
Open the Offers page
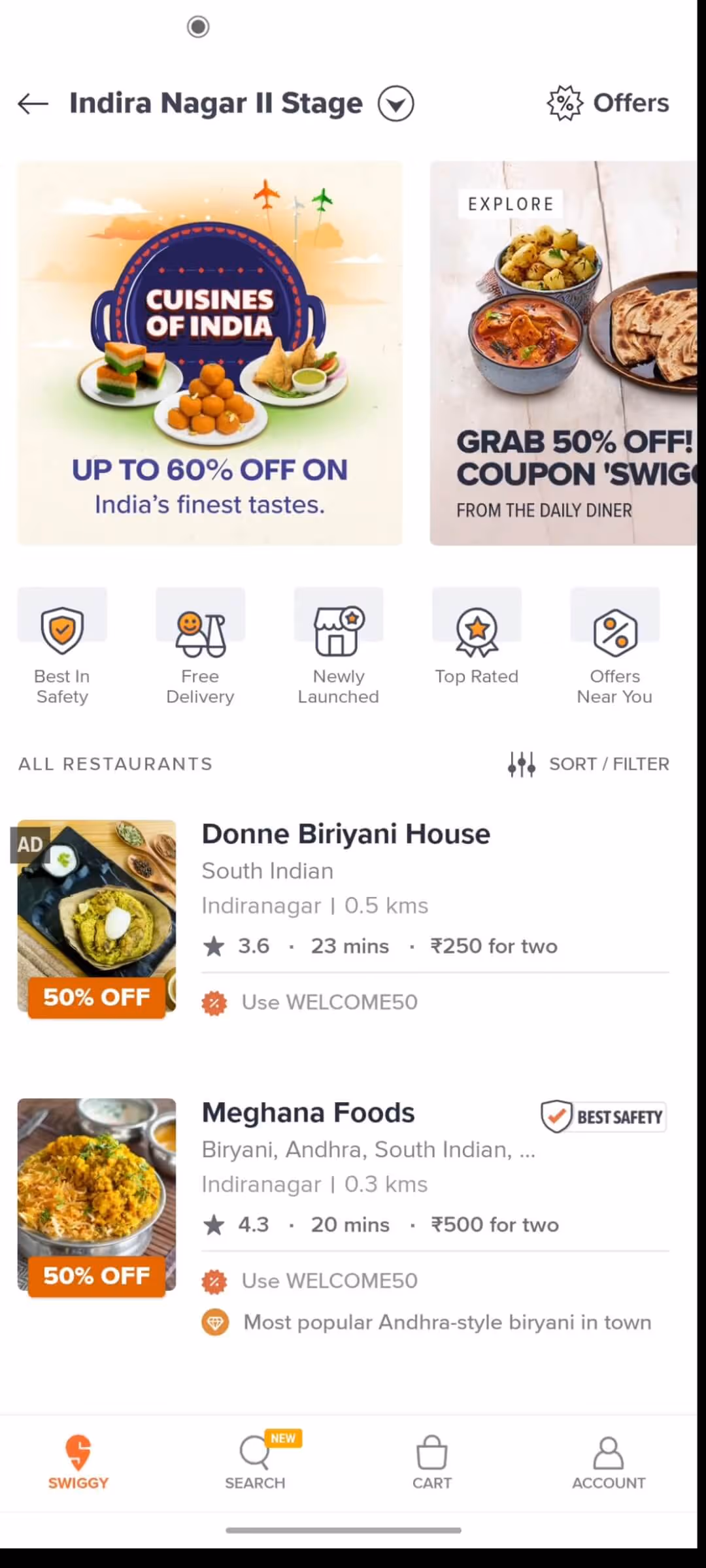point(608,103)
